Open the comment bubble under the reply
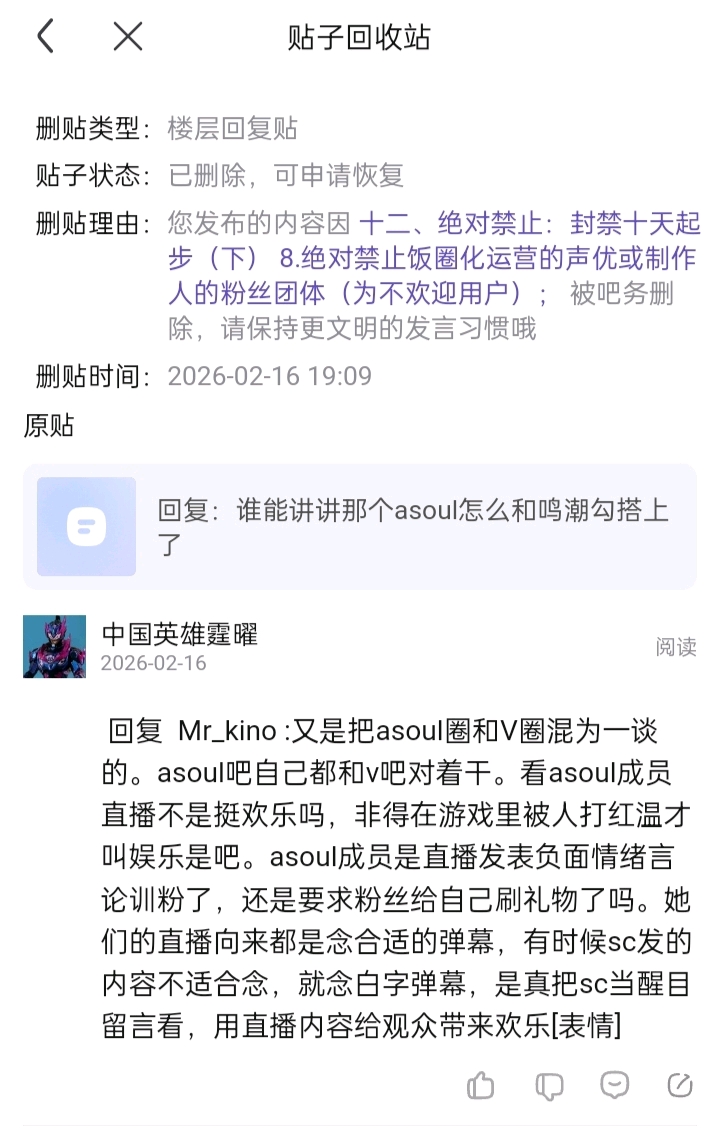Viewport: 720px width, 1132px height. pyautogui.click(x=615, y=1085)
